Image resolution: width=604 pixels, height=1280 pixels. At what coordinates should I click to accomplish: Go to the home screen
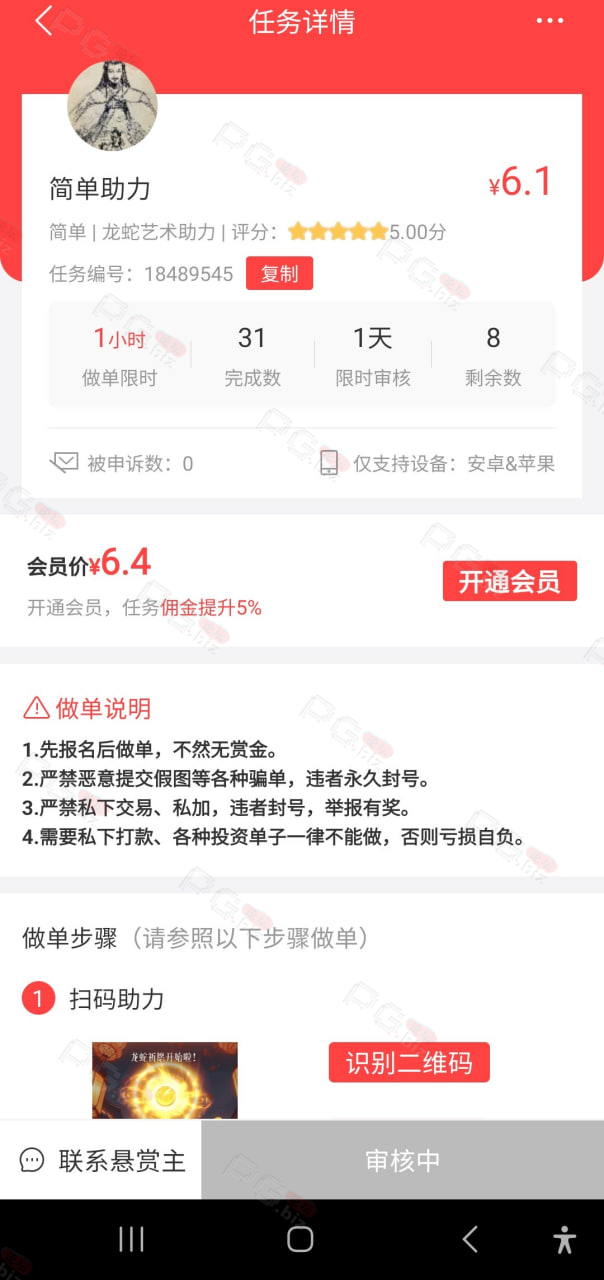300,1240
